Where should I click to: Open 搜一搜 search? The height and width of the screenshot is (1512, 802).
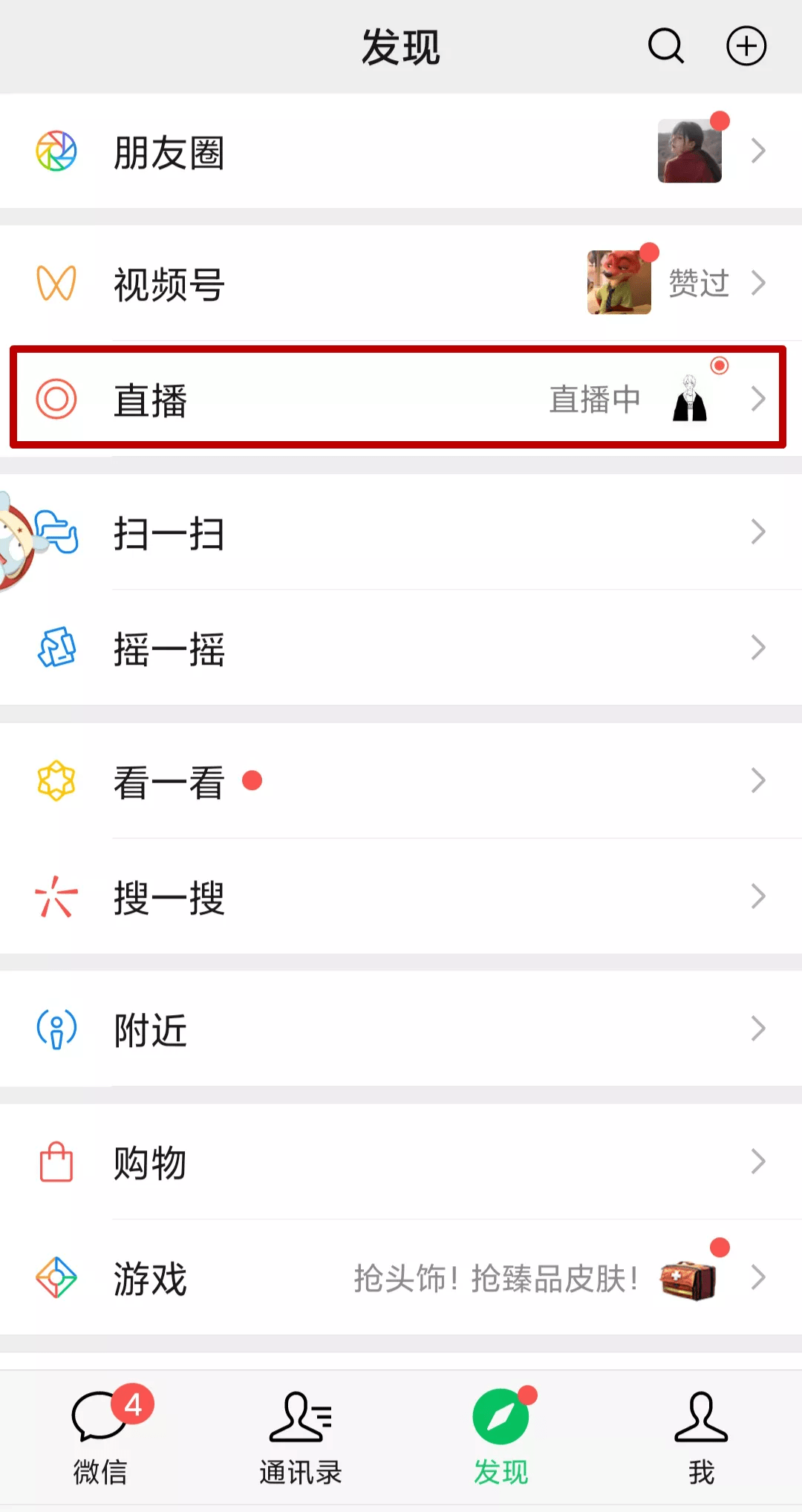click(x=401, y=896)
